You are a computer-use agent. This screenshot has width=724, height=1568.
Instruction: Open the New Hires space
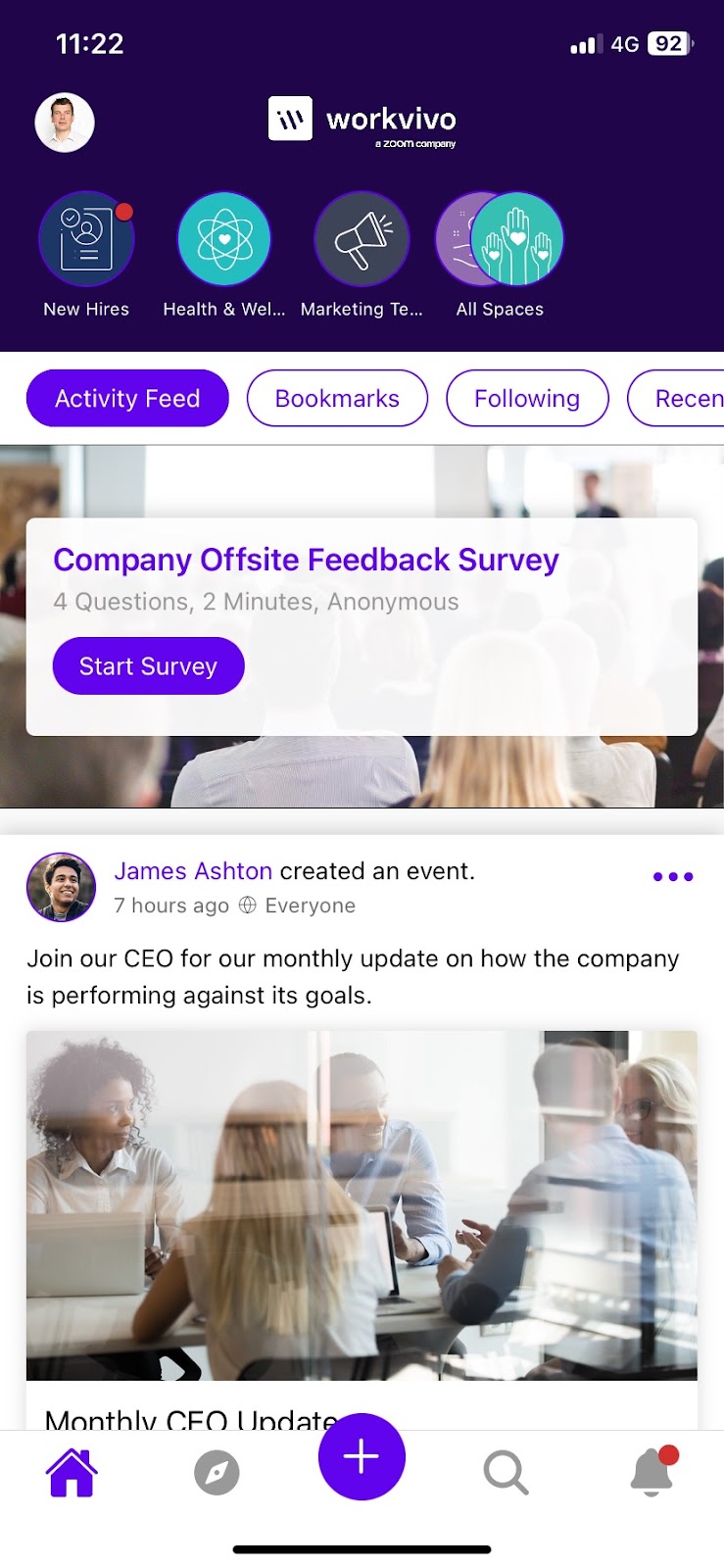[86, 240]
